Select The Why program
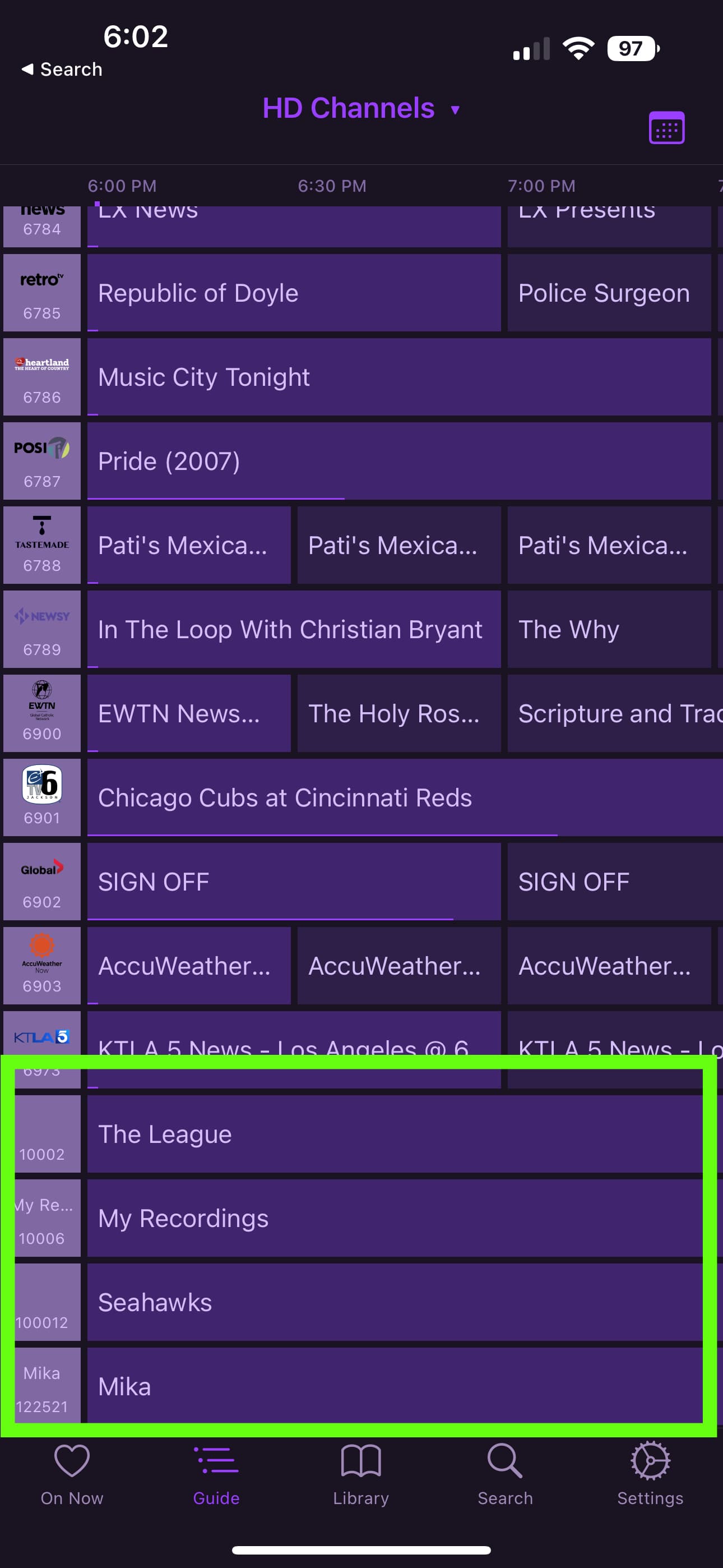 609,629
